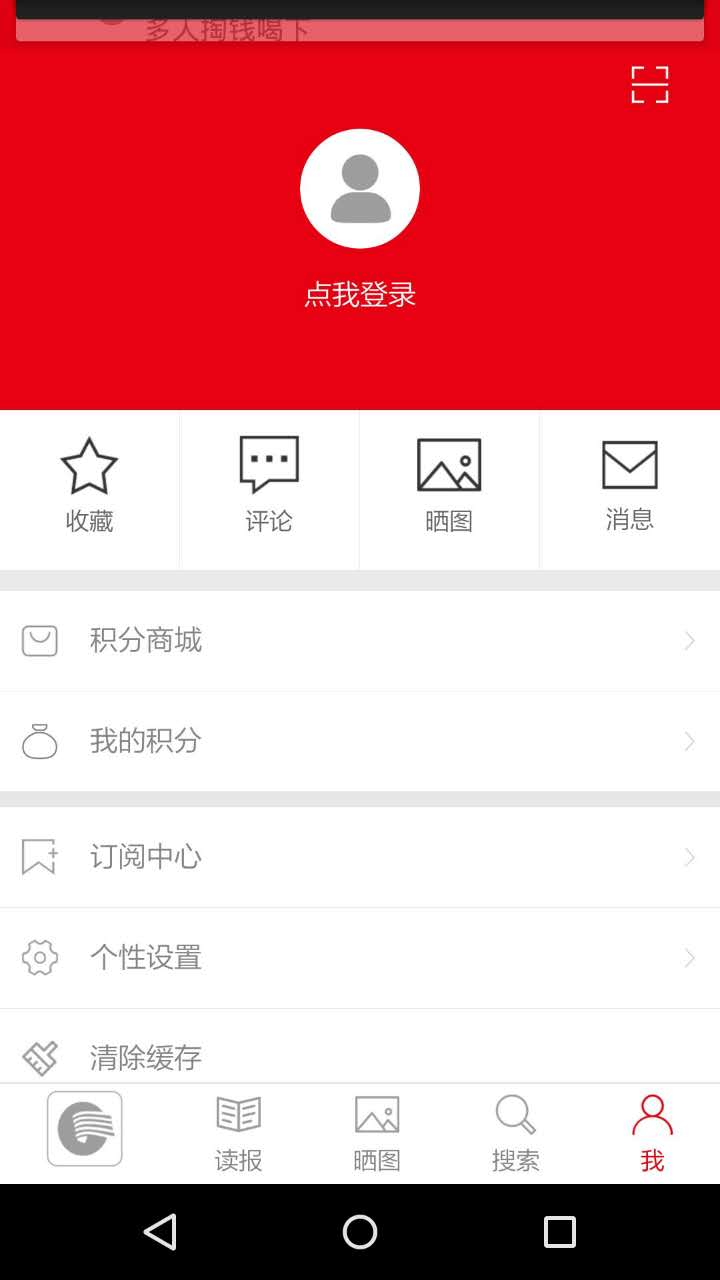Open the 收藏 favorites star icon
720x1280 pixels.
tap(89, 464)
